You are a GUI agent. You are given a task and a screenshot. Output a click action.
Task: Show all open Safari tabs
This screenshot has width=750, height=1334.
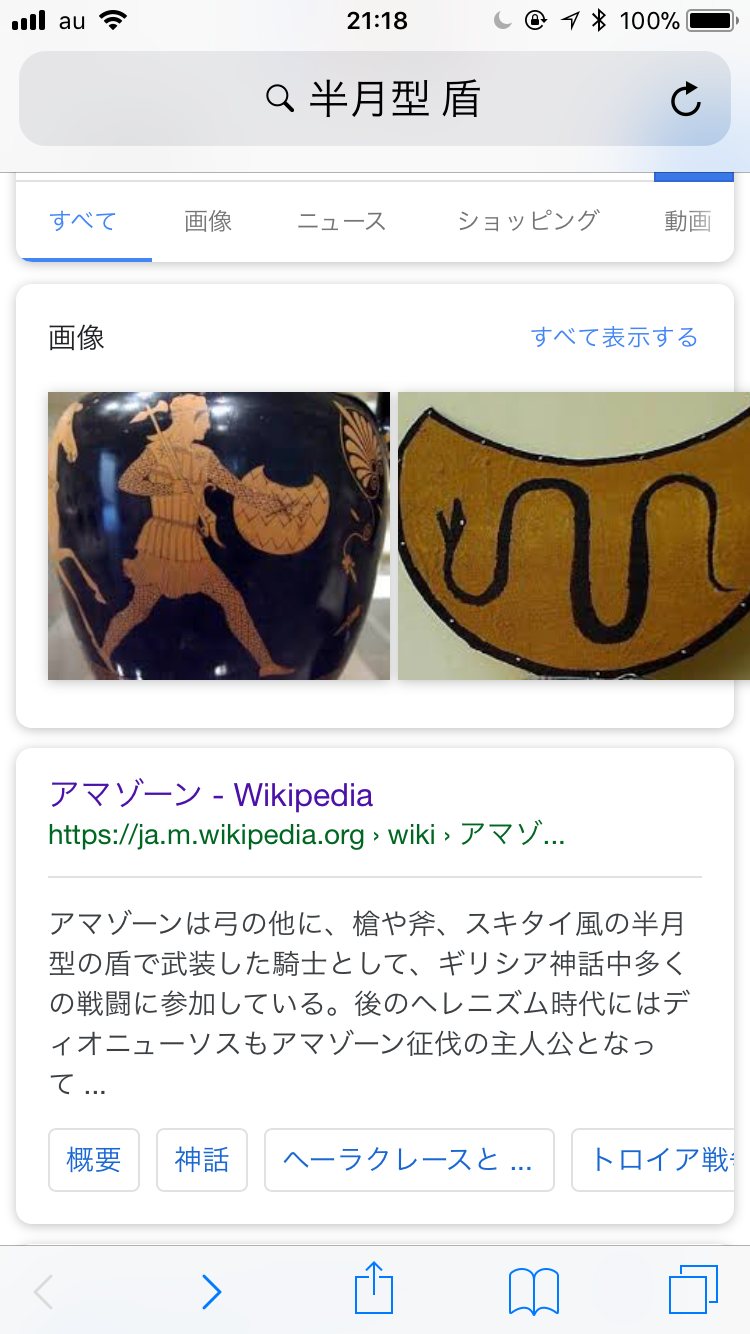click(692, 1290)
